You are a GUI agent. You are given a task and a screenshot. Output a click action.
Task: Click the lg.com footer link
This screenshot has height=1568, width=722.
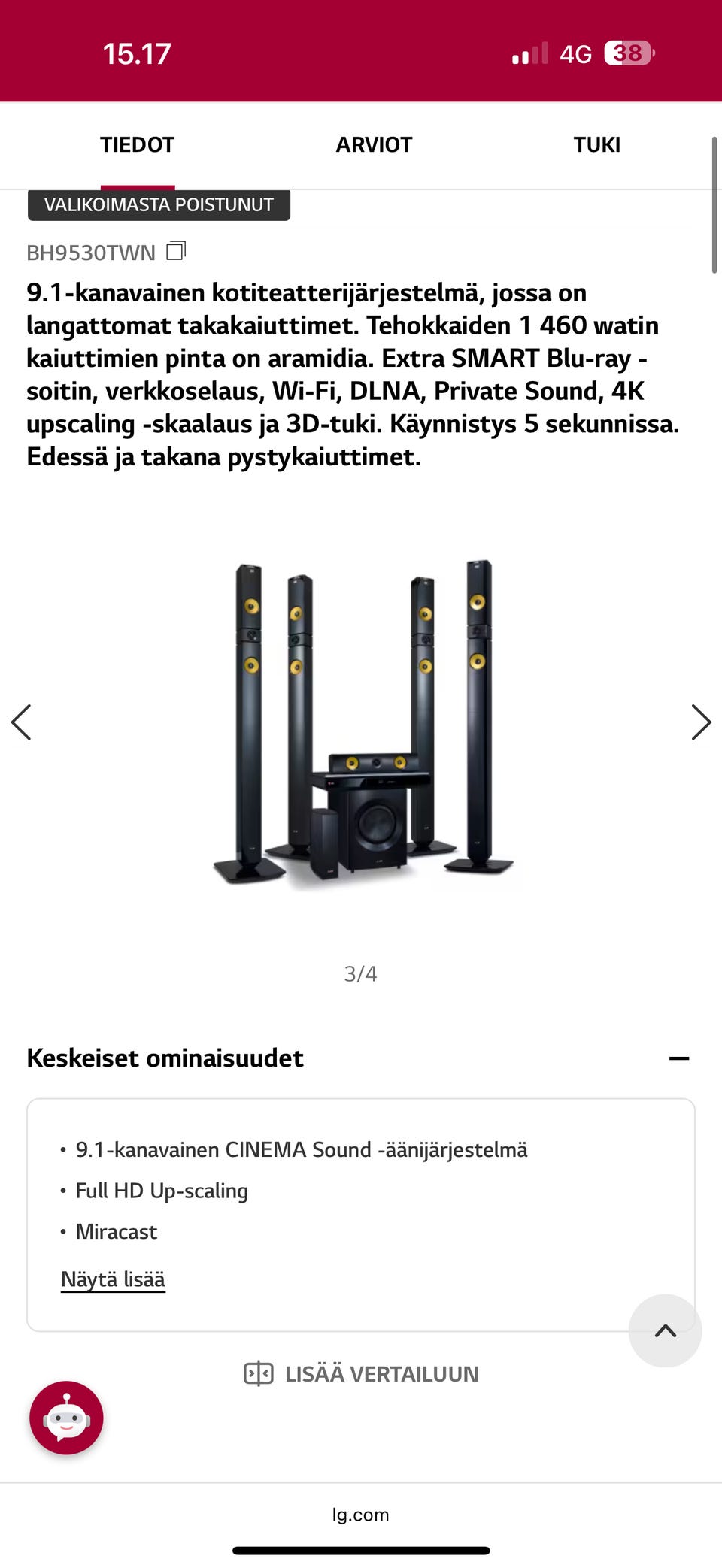pyautogui.click(x=359, y=1515)
